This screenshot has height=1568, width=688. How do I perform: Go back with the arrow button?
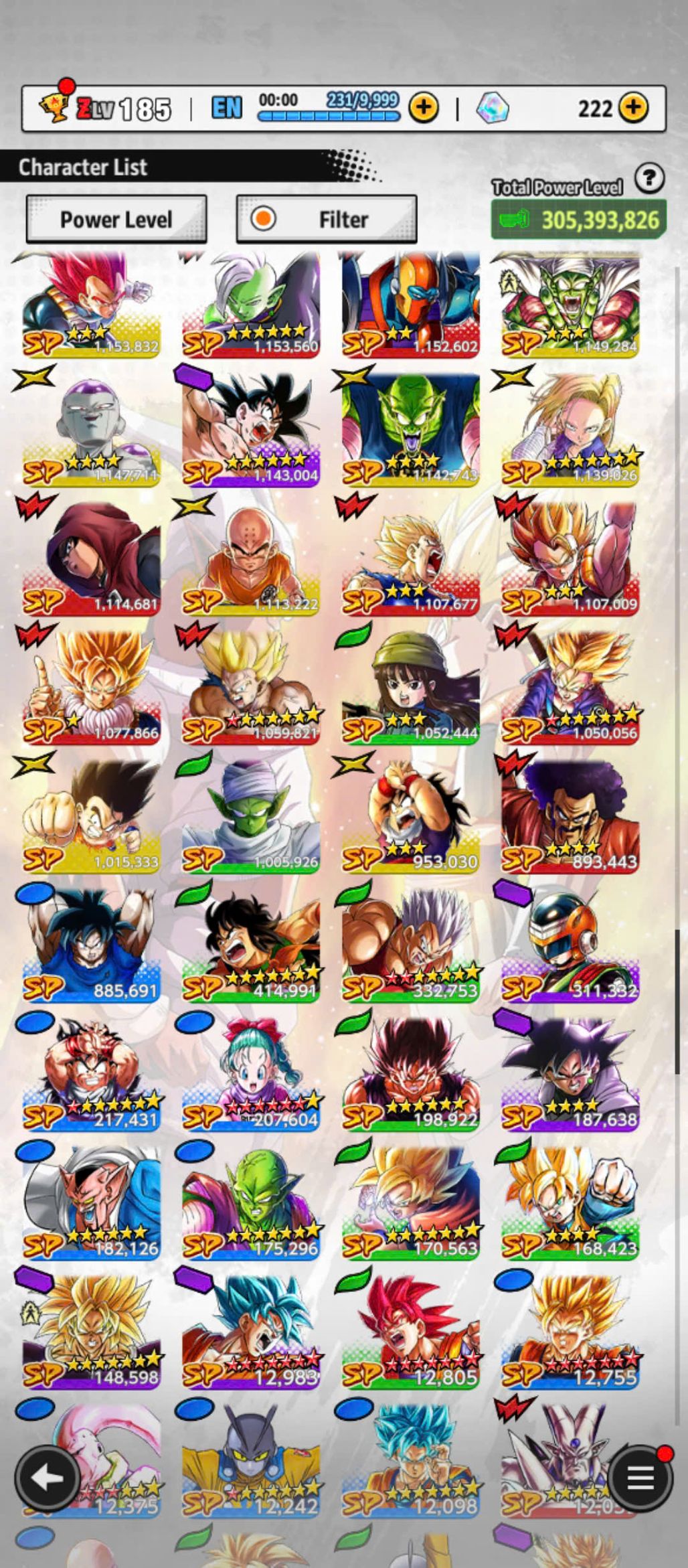click(x=48, y=1478)
